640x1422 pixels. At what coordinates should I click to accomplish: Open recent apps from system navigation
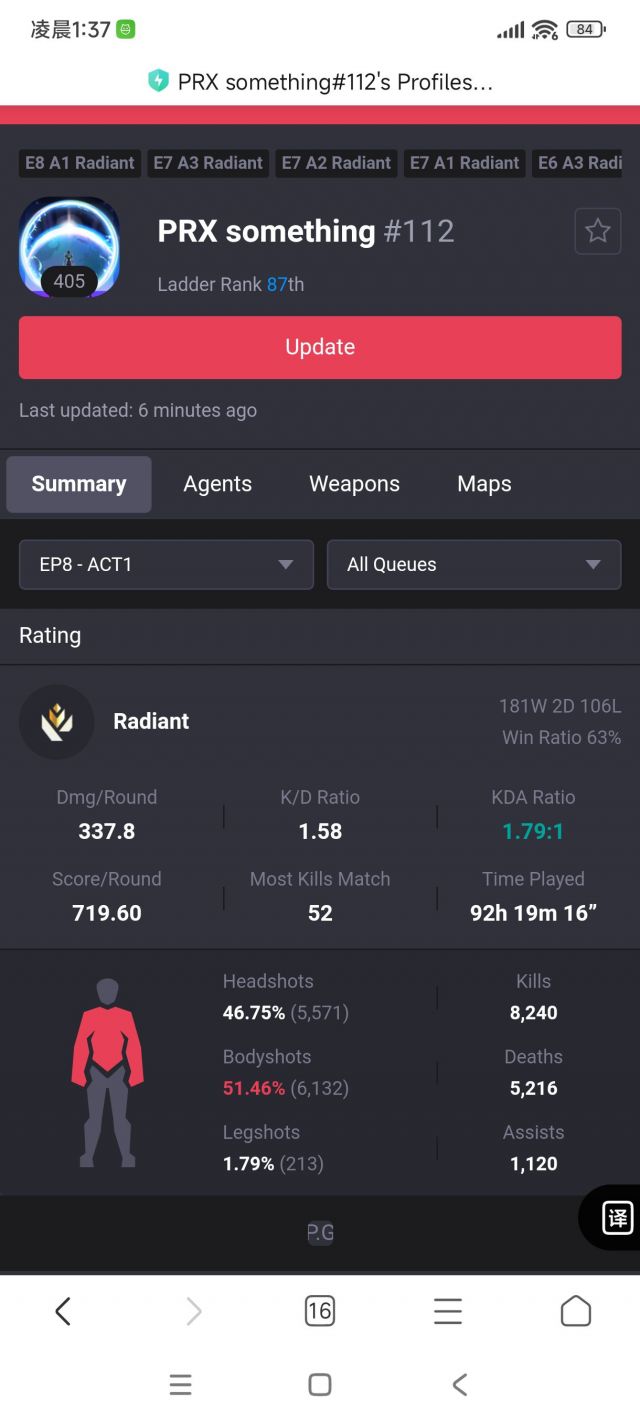[x=181, y=1384]
